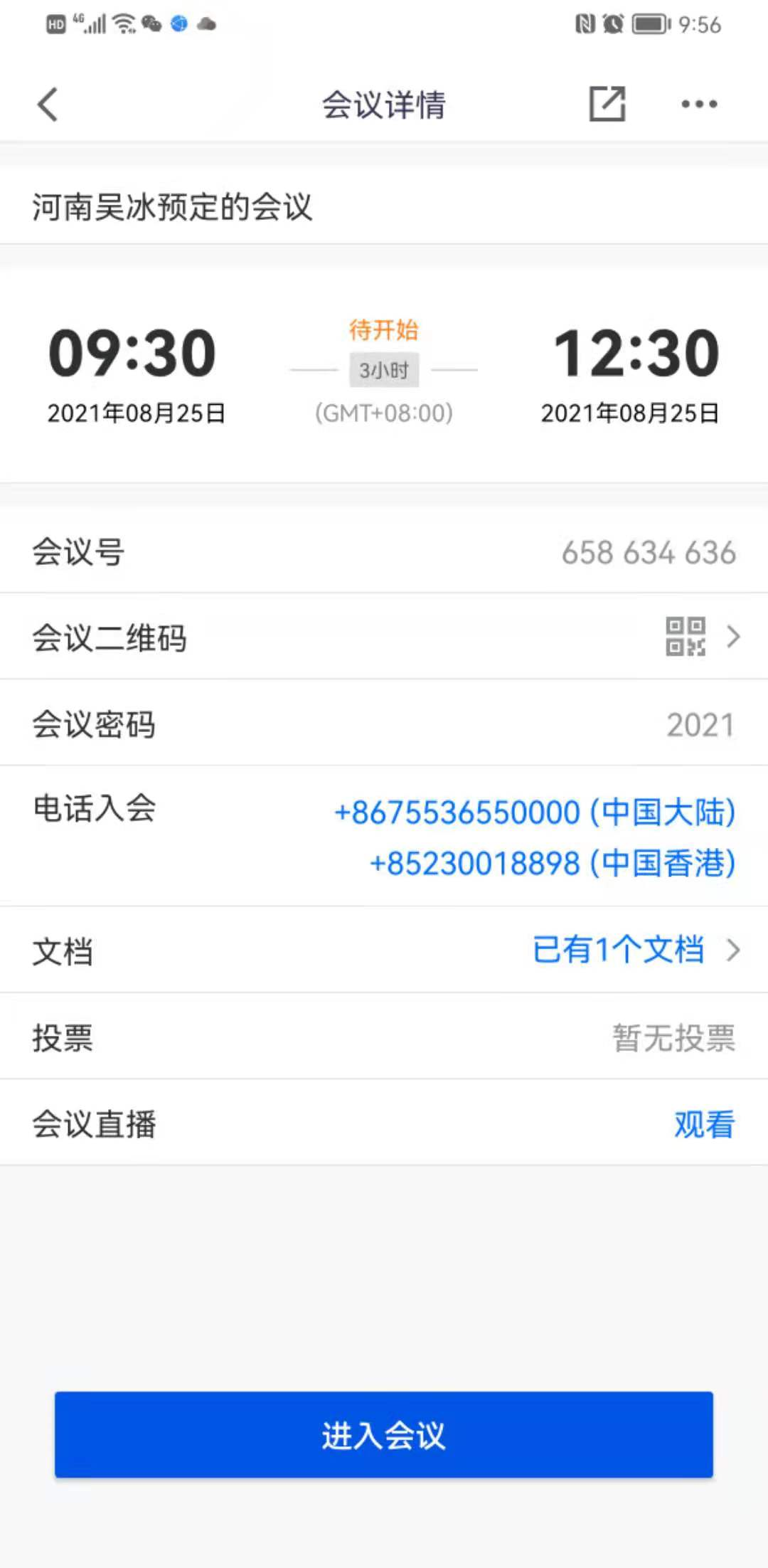Image resolution: width=768 pixels, height=1568 pixels.
Task: Open the 会议二维码 row
Action: 384,637
